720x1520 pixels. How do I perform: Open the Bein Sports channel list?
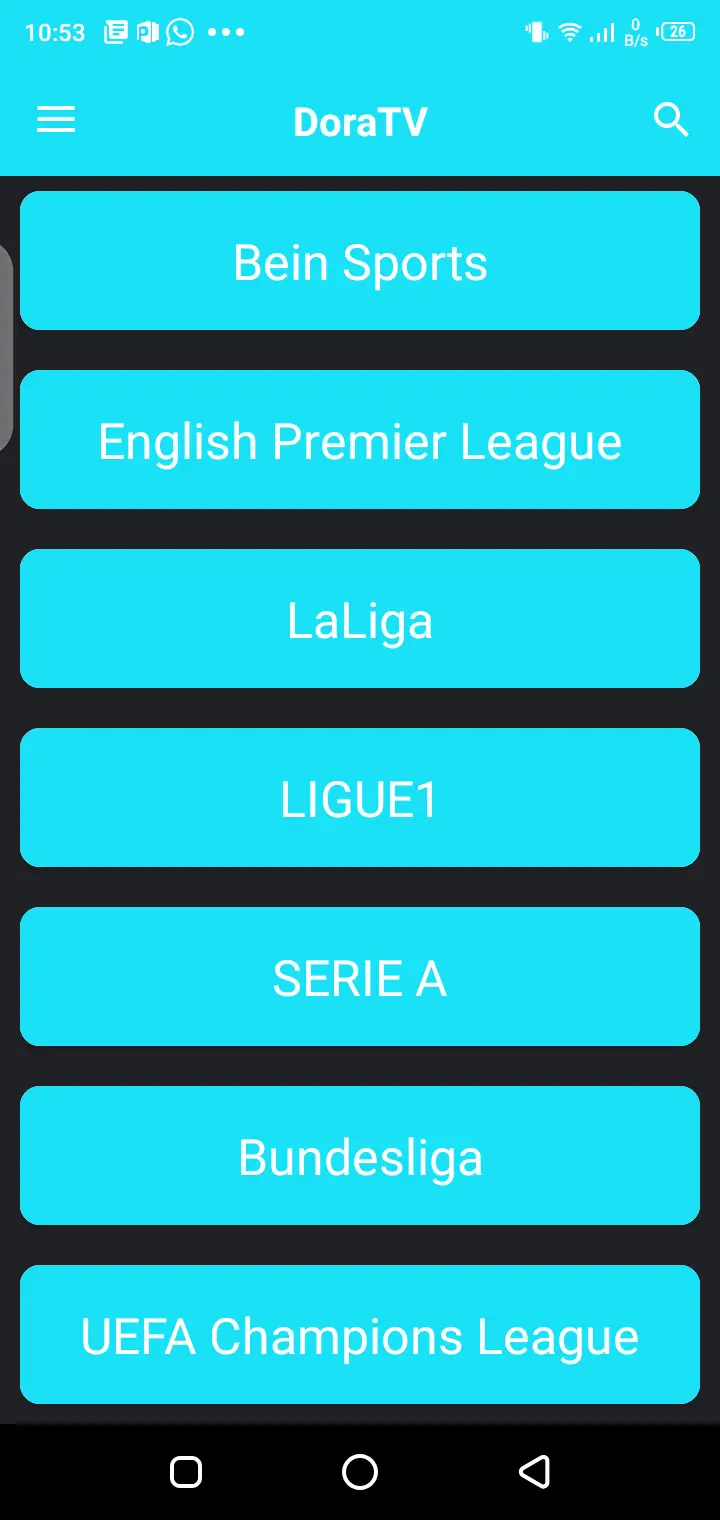click(x=360, y=261)
